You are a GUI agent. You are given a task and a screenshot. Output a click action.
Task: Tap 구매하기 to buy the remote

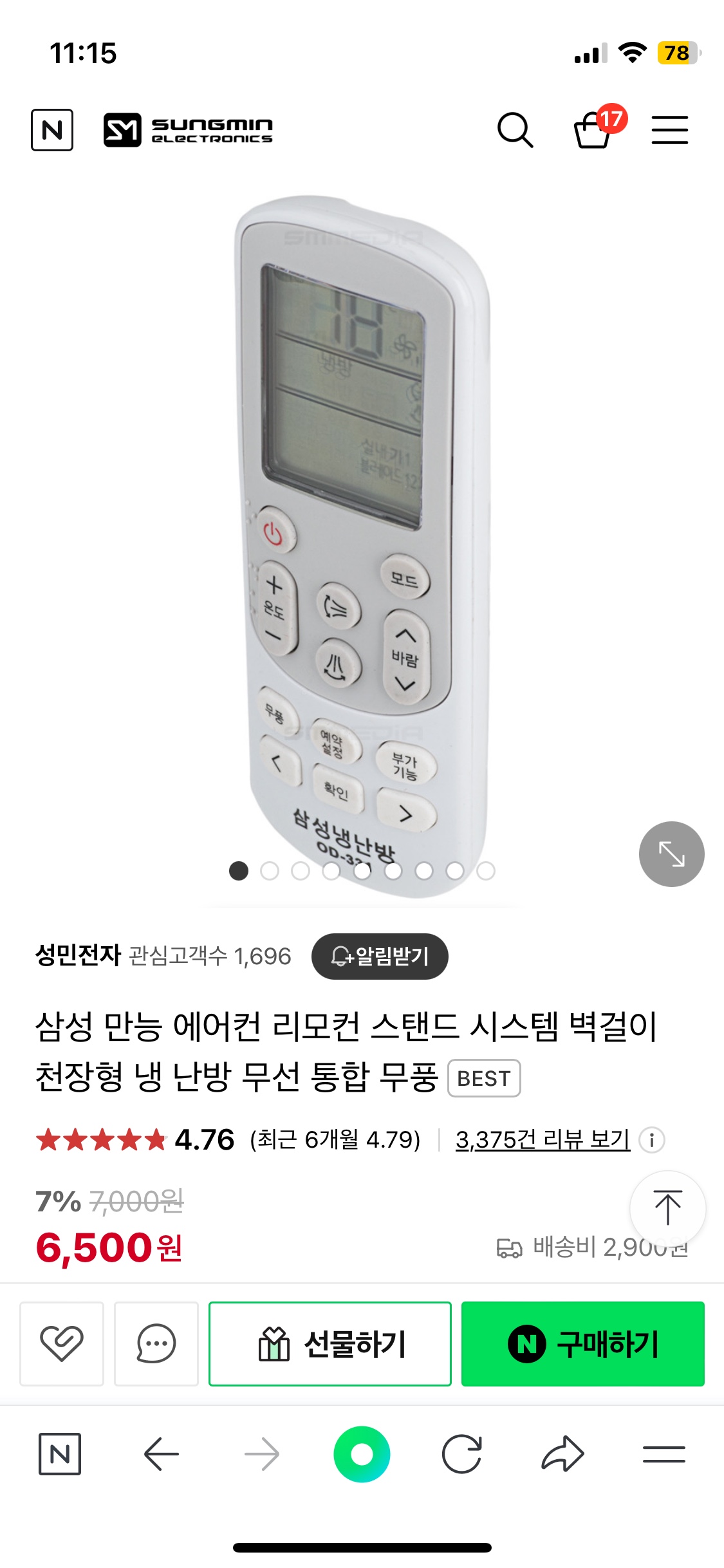(582, 1343)
